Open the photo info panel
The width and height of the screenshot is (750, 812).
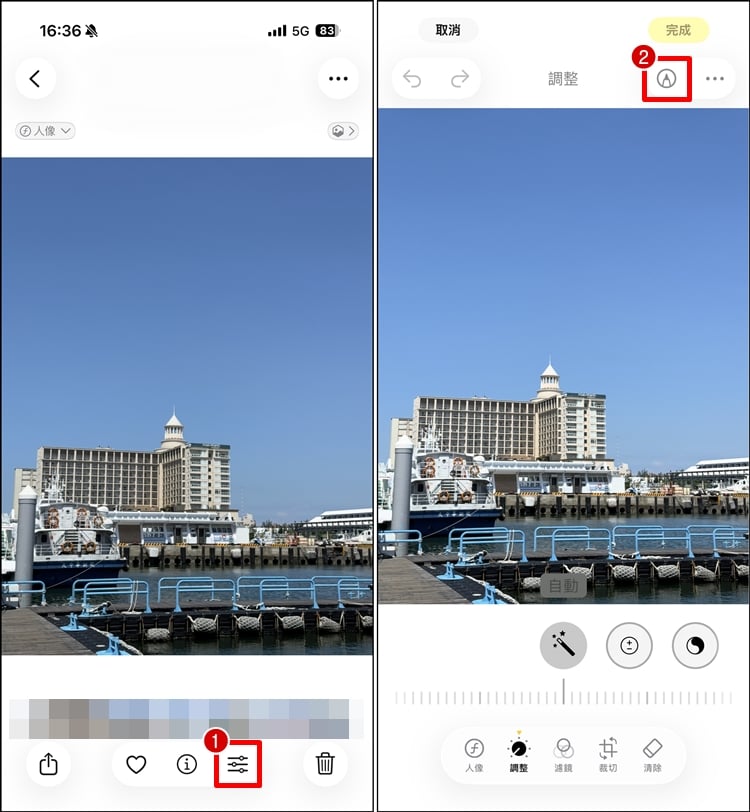click(x=187, y=764)
